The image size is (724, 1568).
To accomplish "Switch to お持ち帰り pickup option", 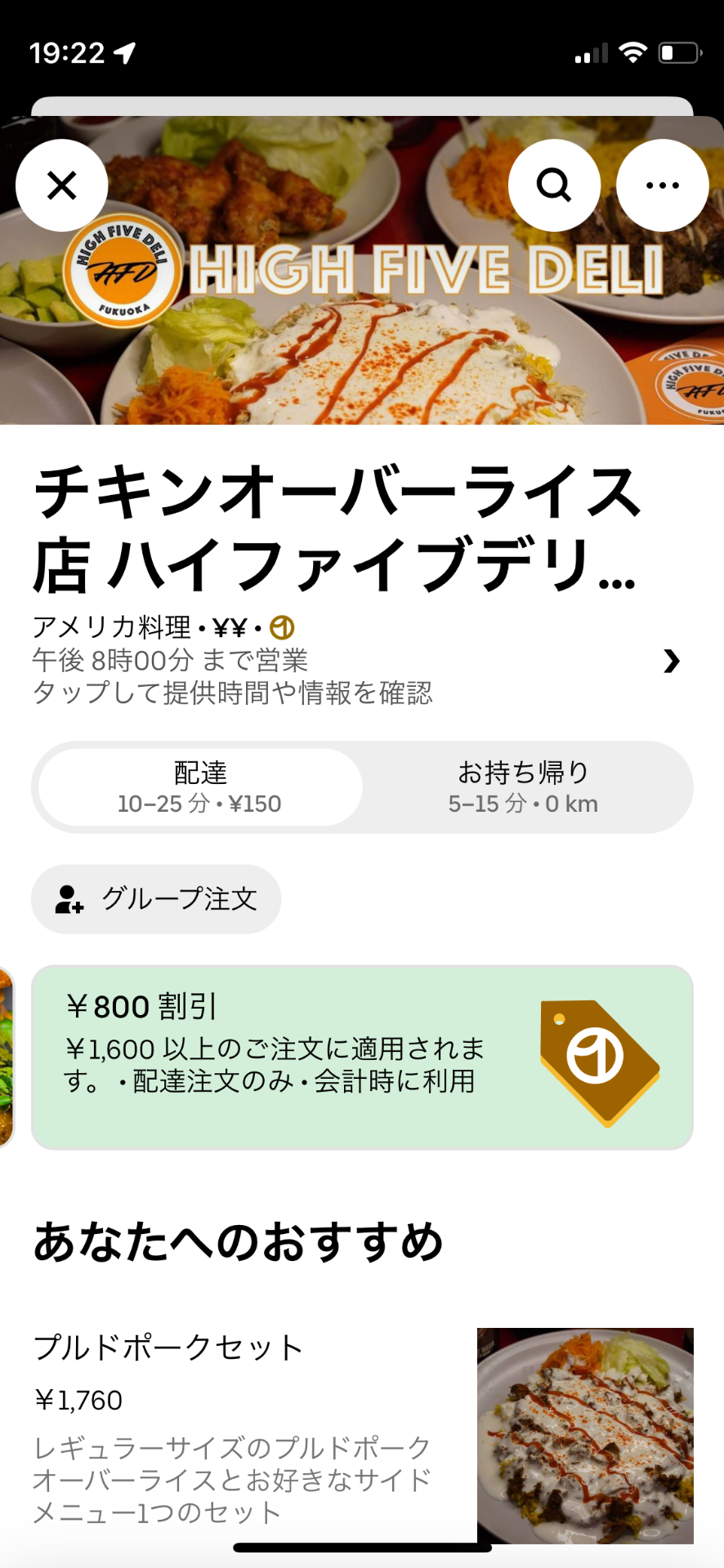I will point(523,787).
